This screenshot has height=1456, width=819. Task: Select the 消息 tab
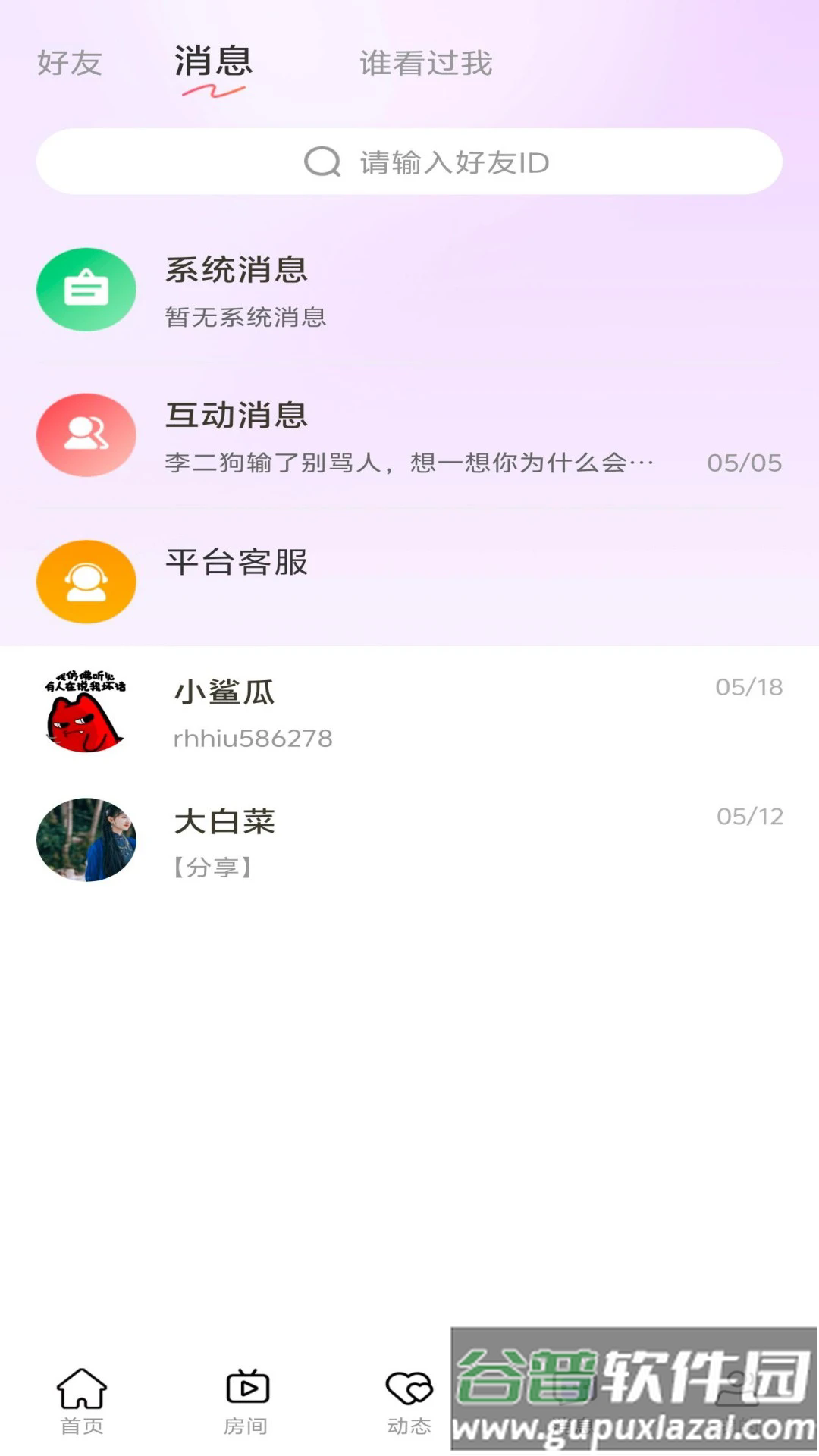tap(213, 64)
